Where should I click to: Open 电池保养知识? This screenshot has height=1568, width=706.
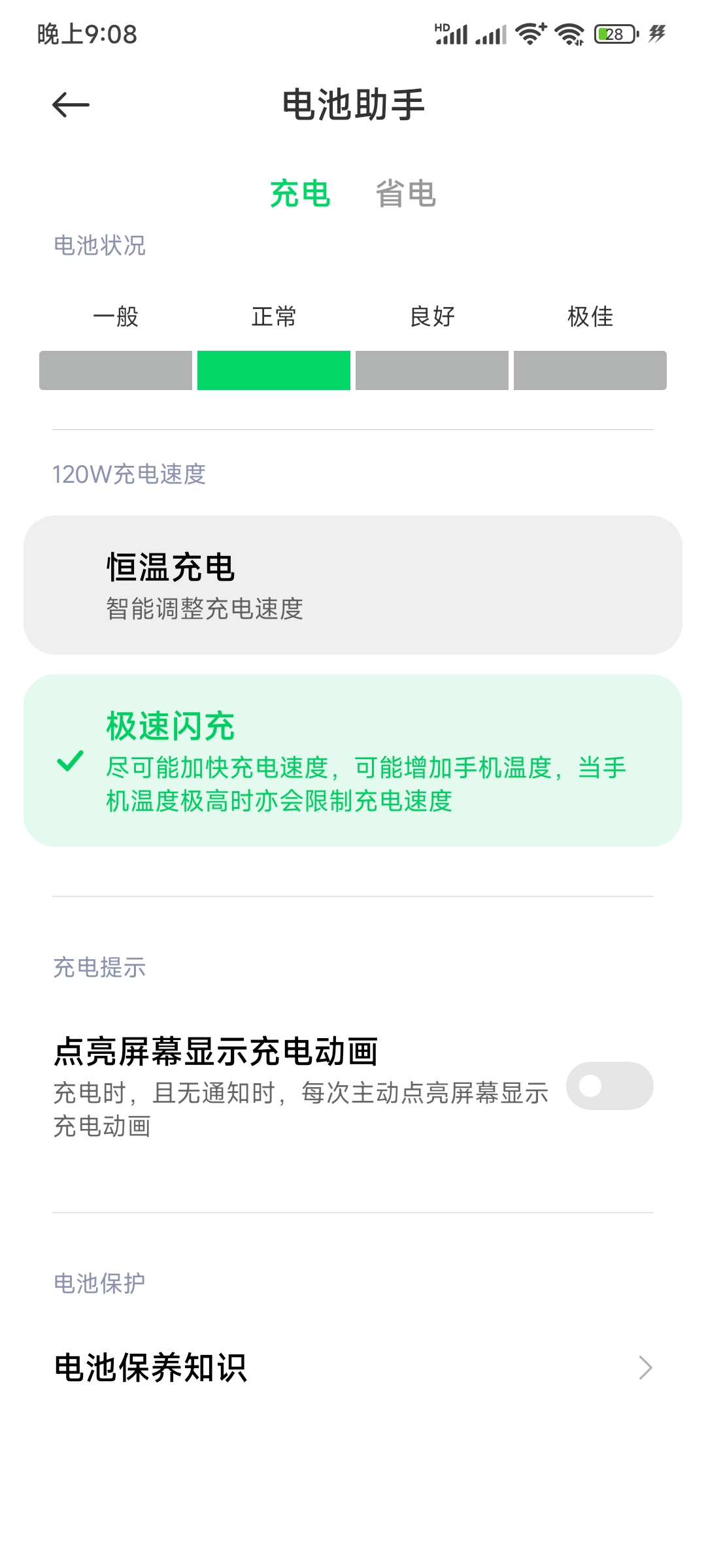(353, 1367)
